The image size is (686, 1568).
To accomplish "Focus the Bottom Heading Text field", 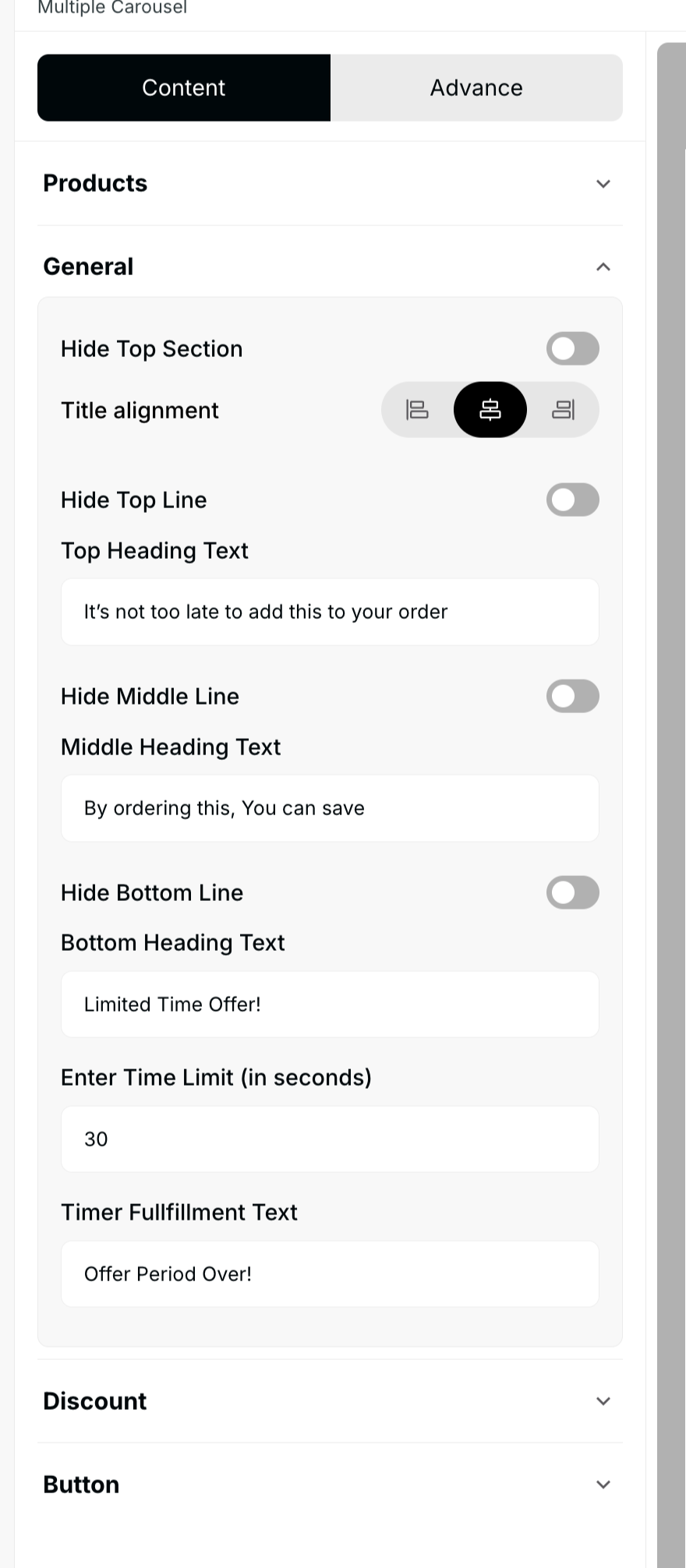I will pos(330,1005).
